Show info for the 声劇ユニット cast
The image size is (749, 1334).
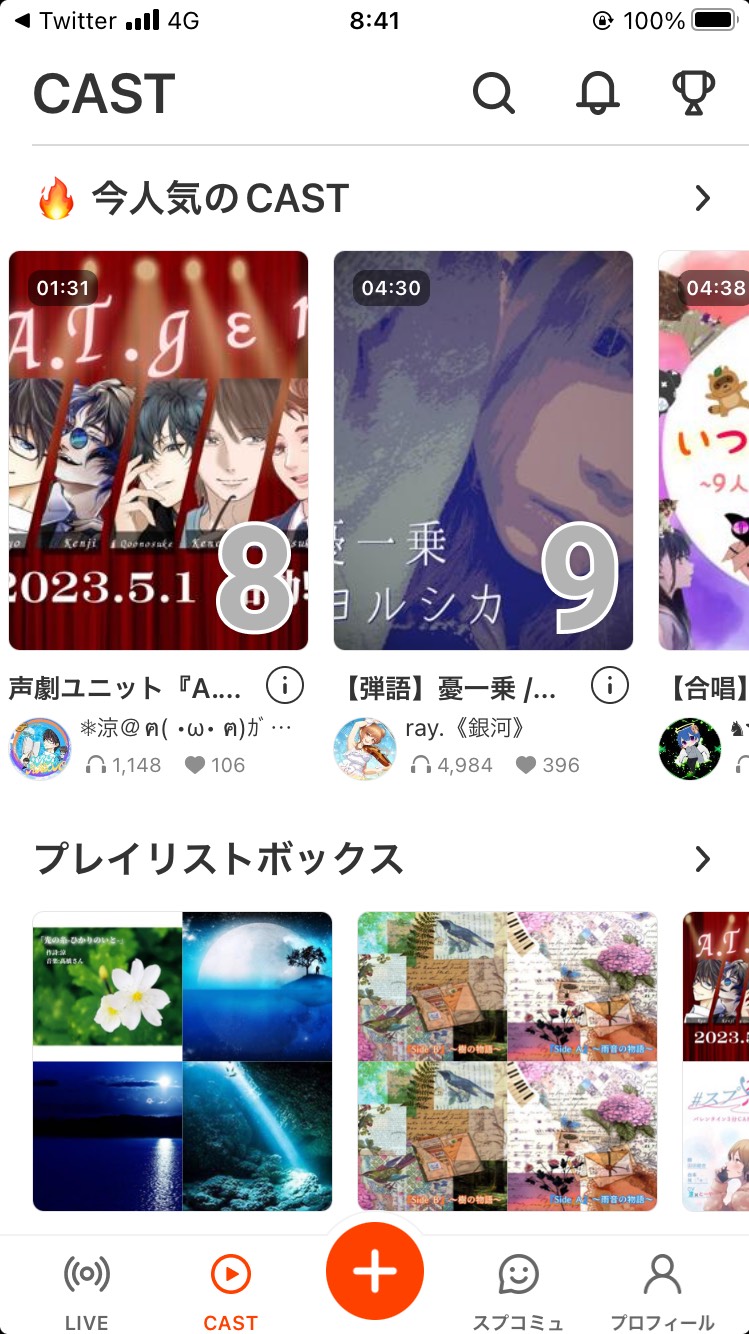click(x=285, y=686)
